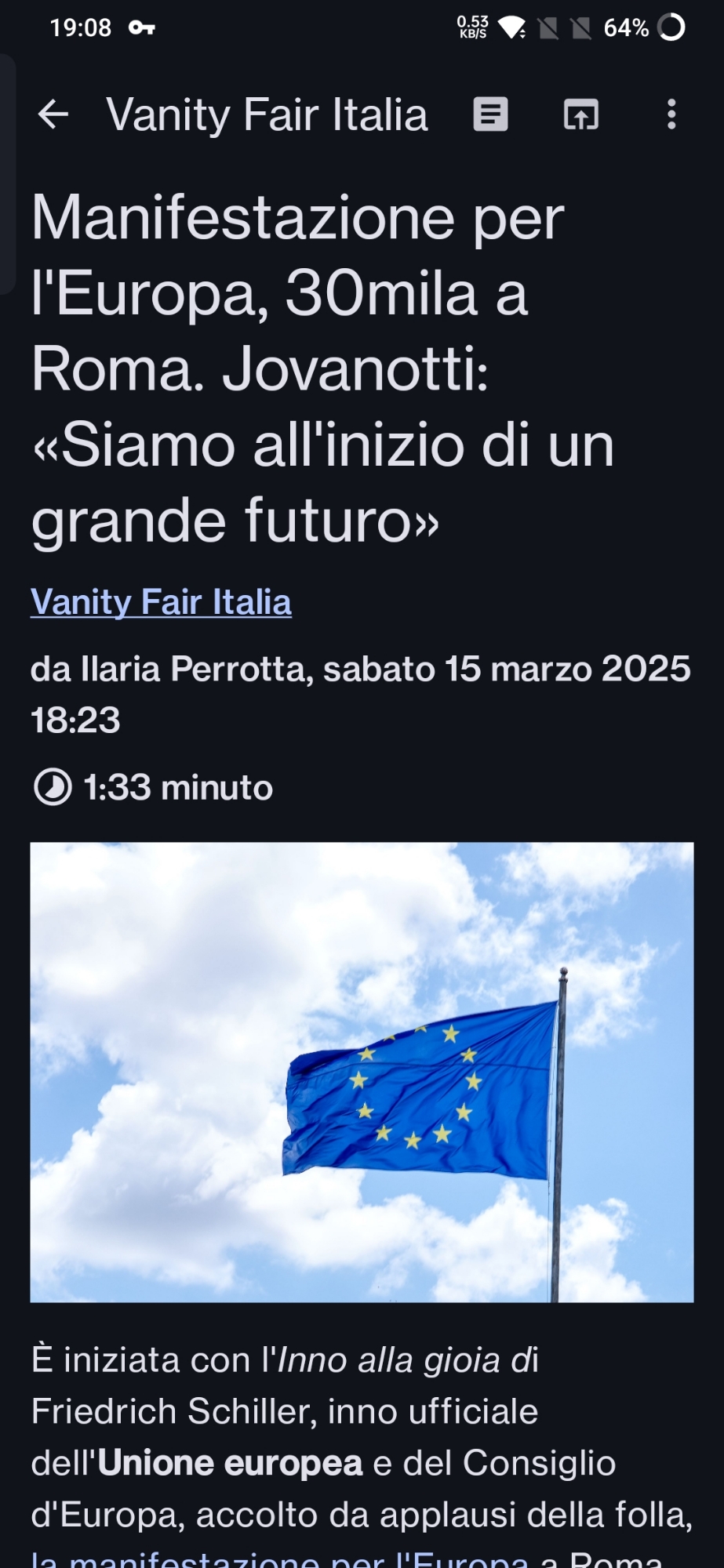
Task: Open article in browser icon
Action: (581, 114)
